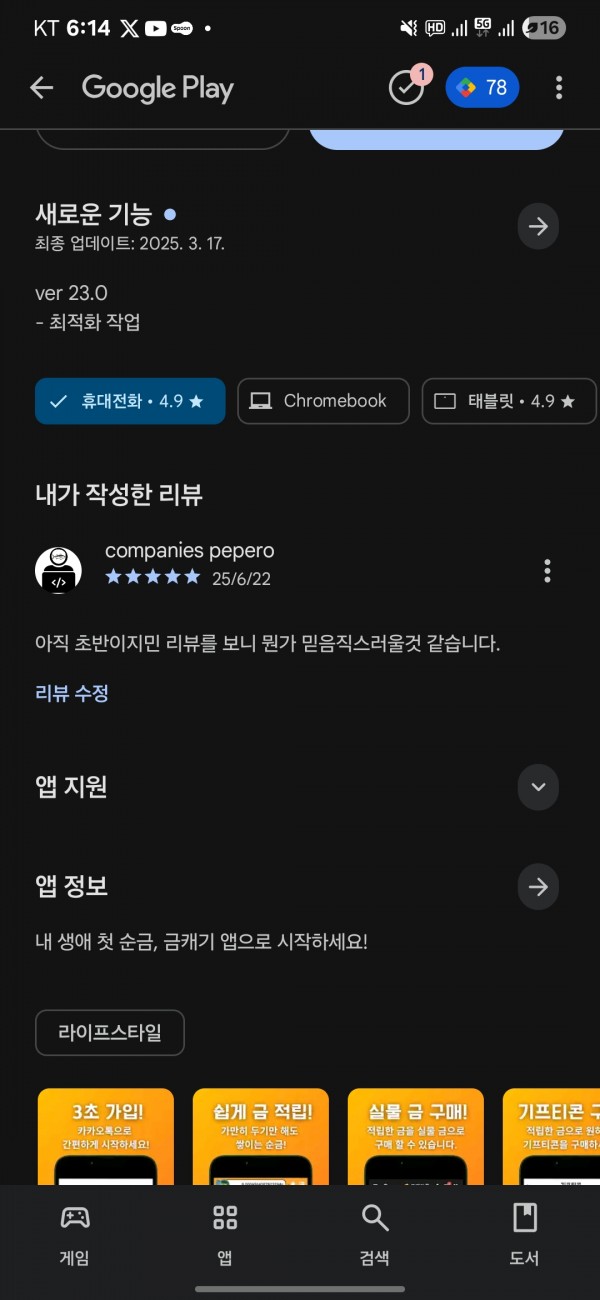The image size is (600, 1300).
Task: Open the checkmark notifications icon with badge
Action: (408, 86)
